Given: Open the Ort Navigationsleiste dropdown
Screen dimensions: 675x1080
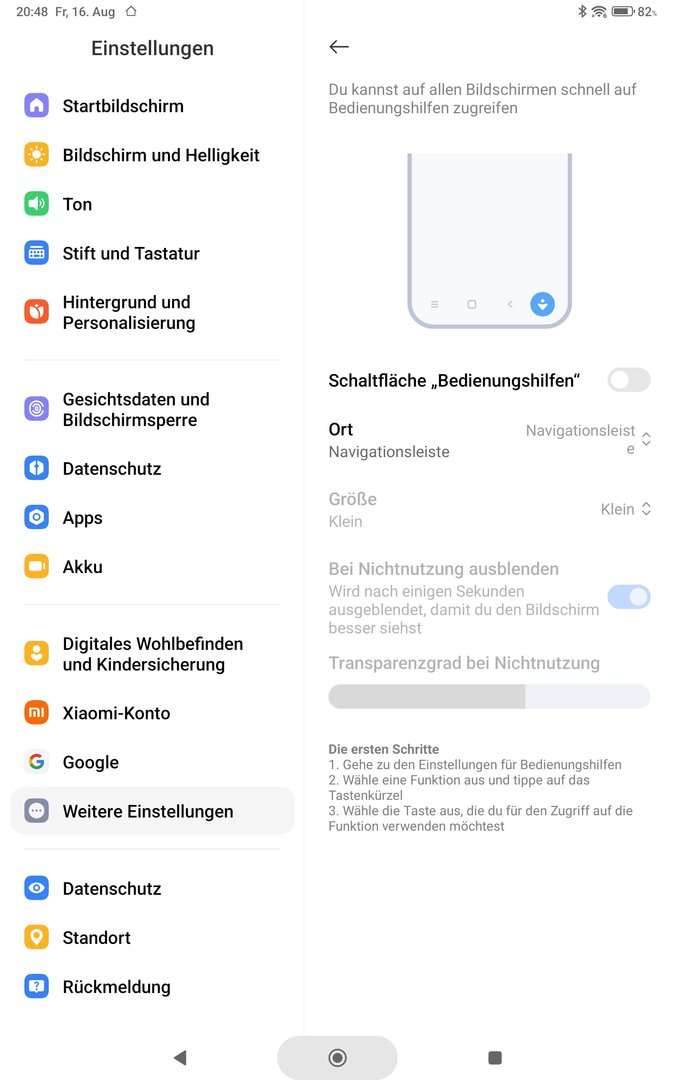Looking at the screenshot, I should [x=588, y=440].
